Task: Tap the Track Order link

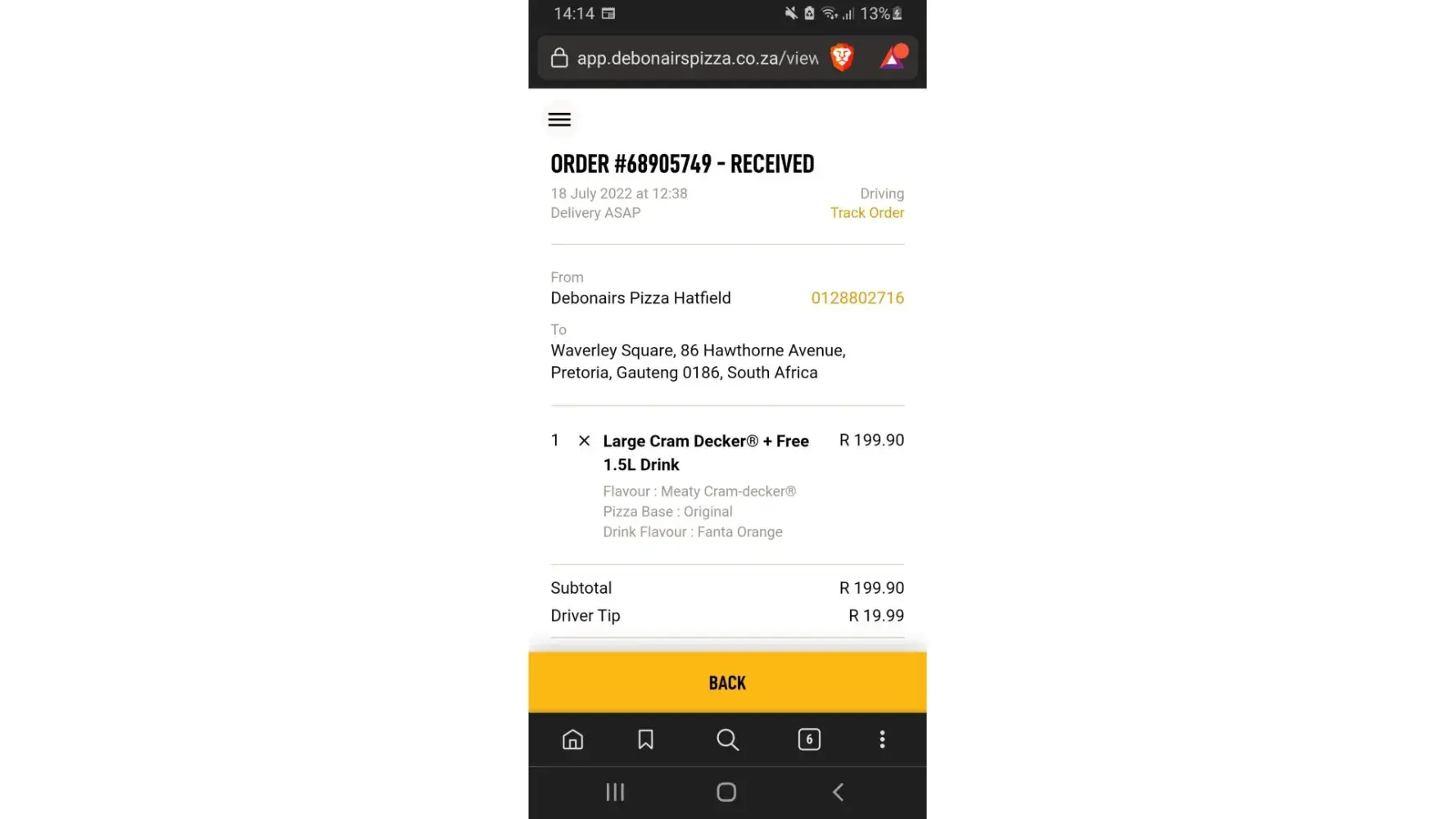Action: pos(866,213)
